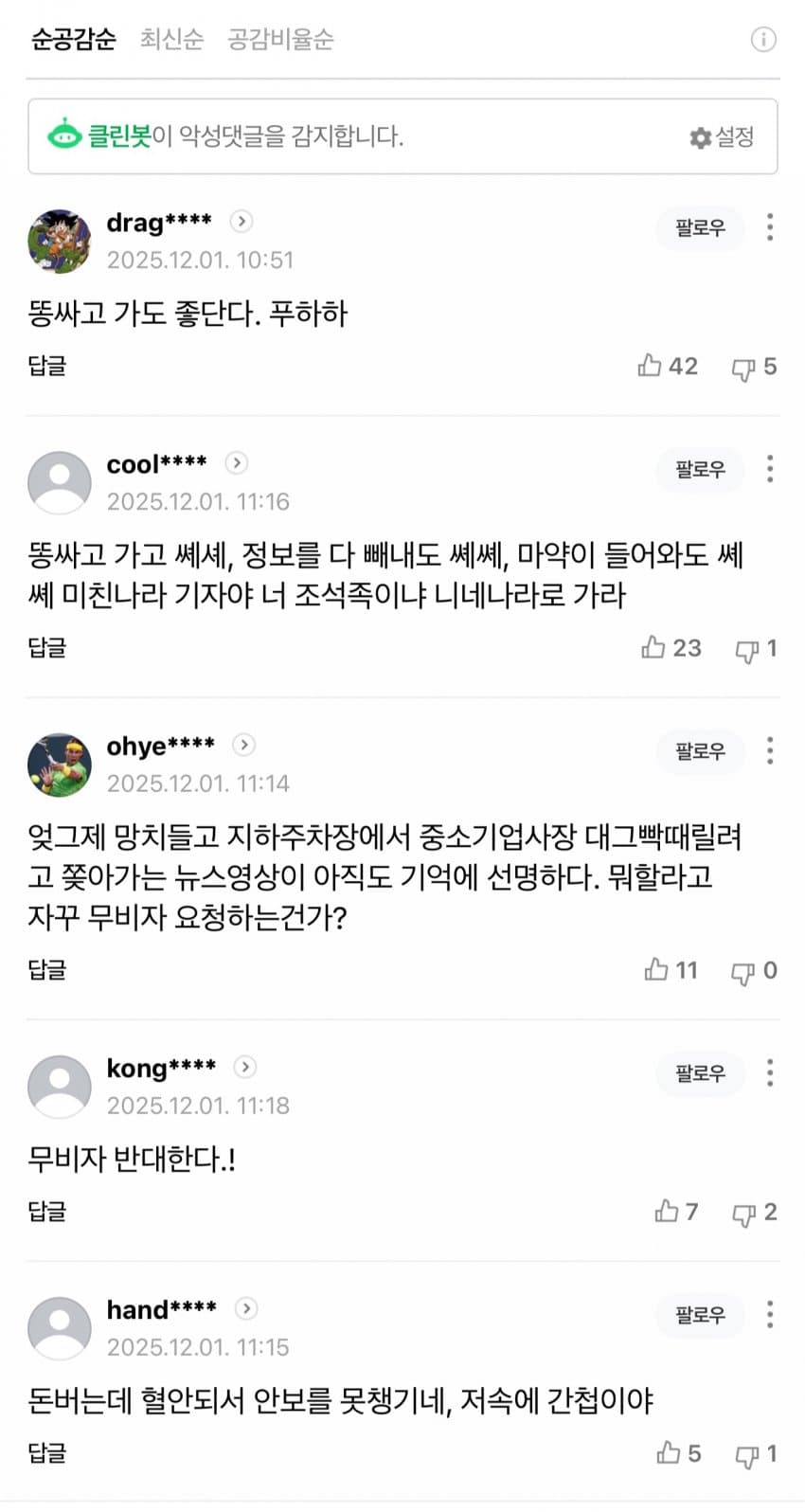
Task: Follow user drag****
Action: pyautogui.click(x=700, y=227)
